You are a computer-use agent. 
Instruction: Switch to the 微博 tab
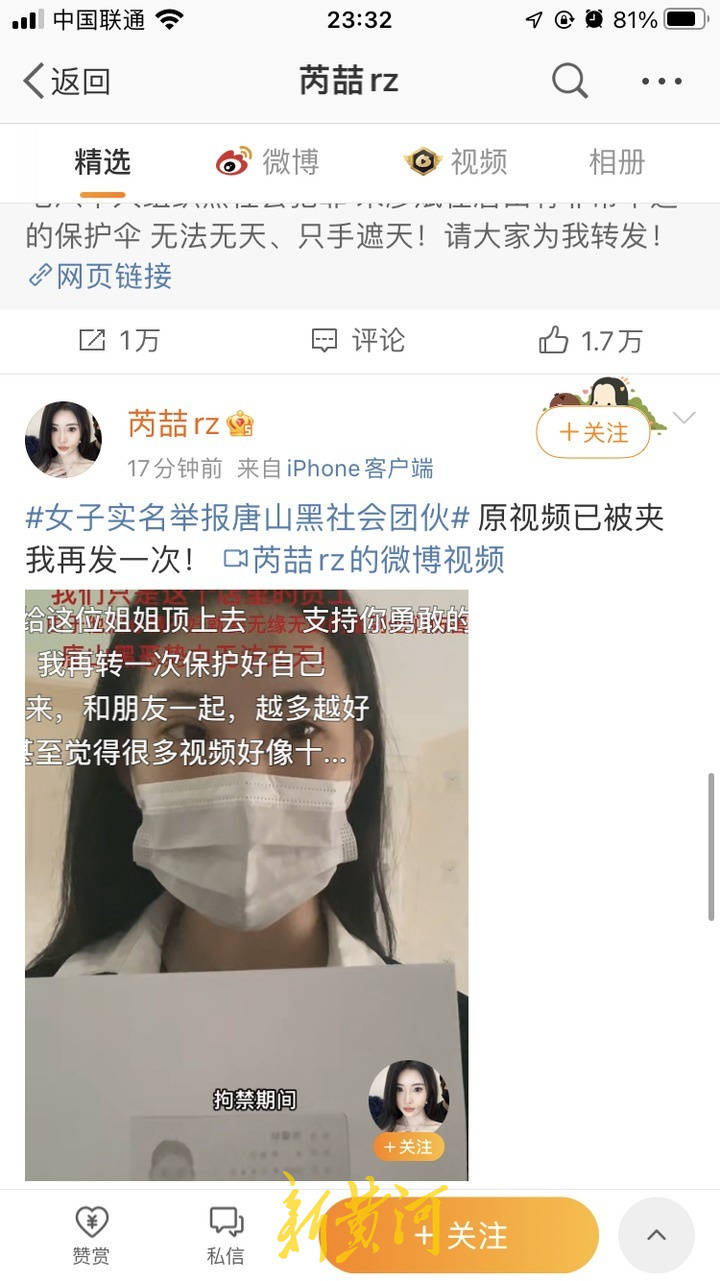(268, 161)
